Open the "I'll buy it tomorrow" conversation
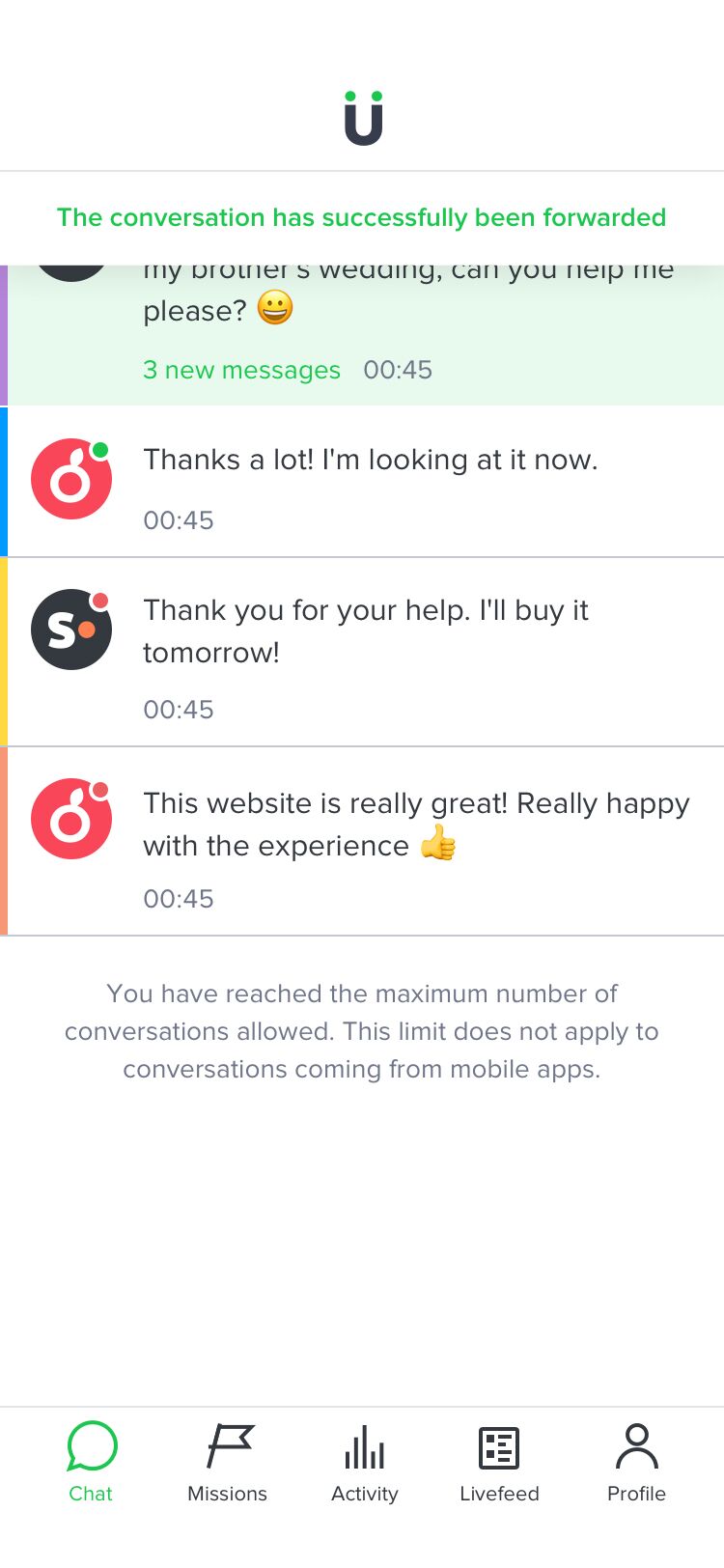724x1568 pixels. 362,652
